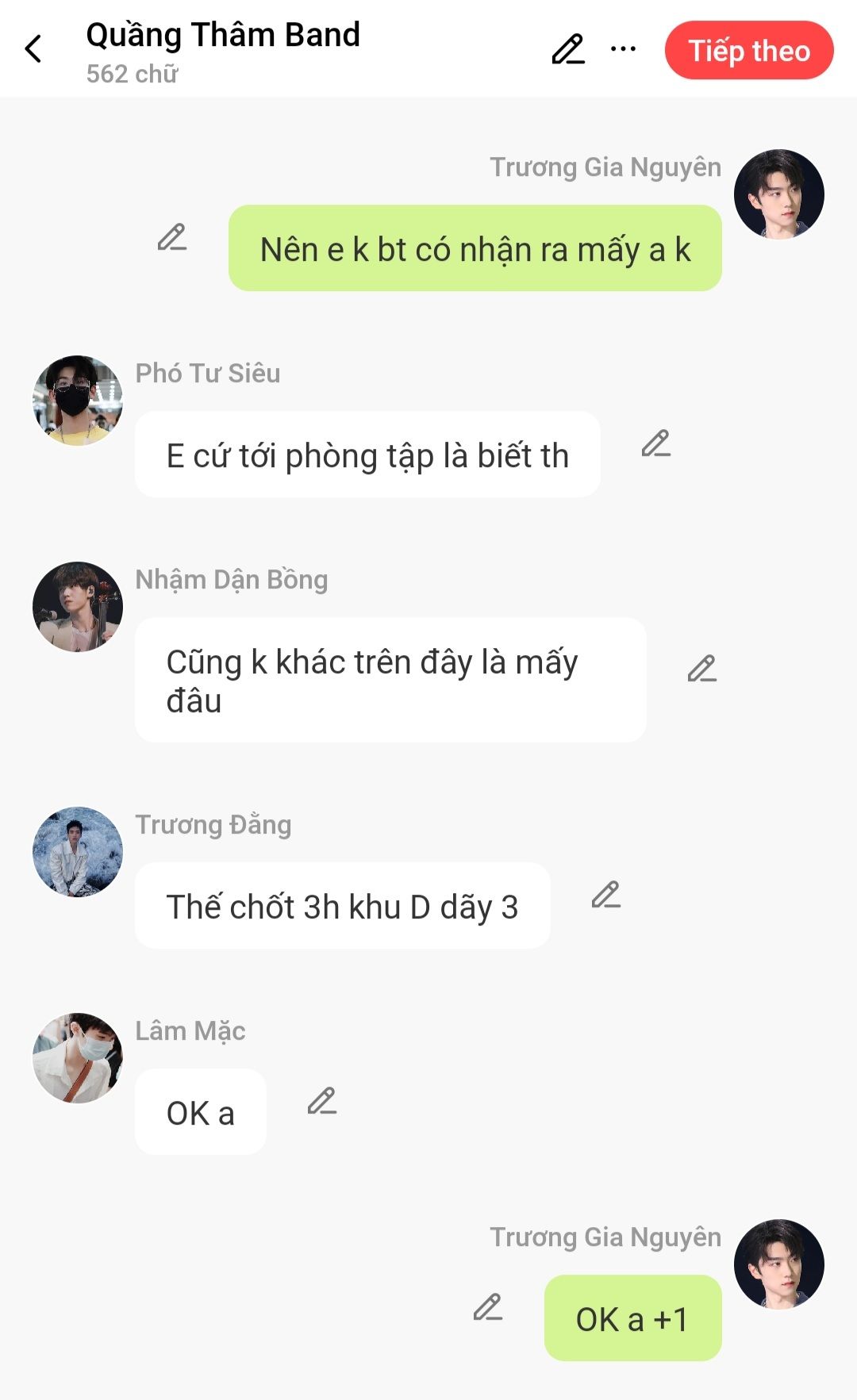
Task: Tap Phó Tư Siêu's avatar
Action: pyautogui.click(x=78, y=401)
